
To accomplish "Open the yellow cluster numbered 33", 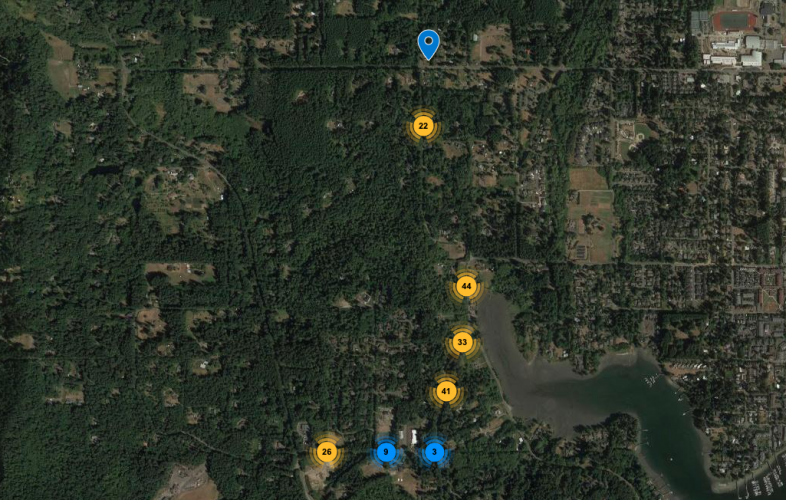I will (x=461, y=342).
